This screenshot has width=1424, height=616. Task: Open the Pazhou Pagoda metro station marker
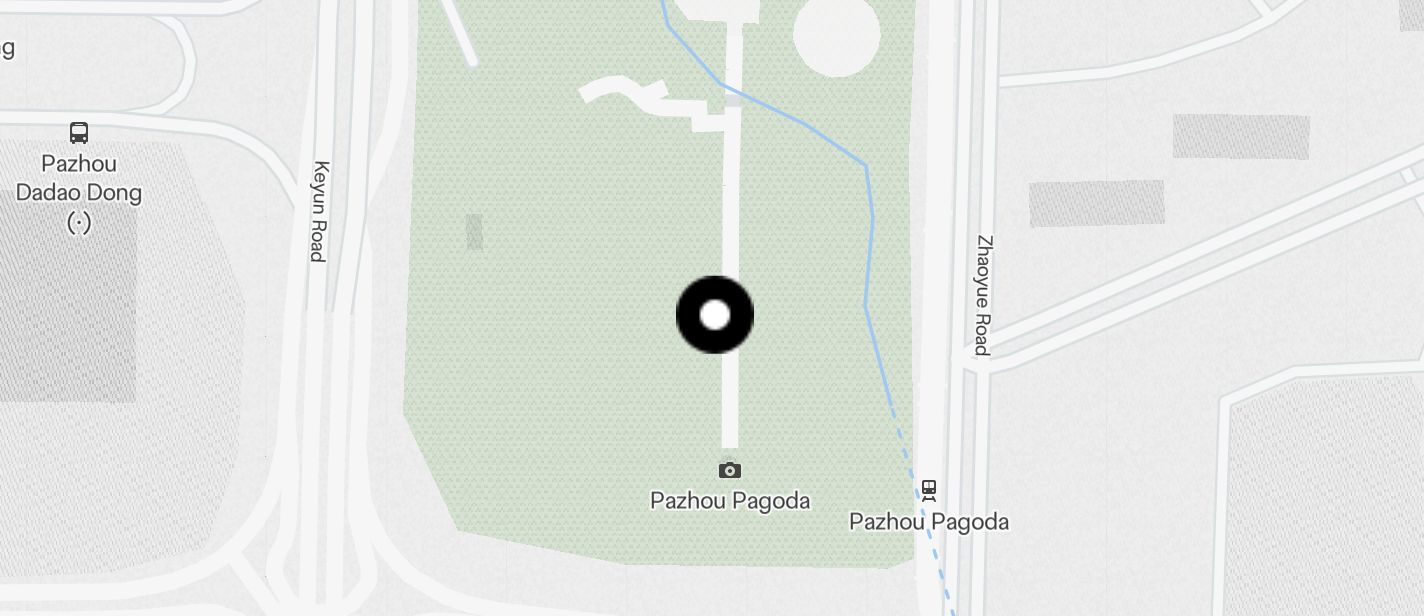pos(929,490)
